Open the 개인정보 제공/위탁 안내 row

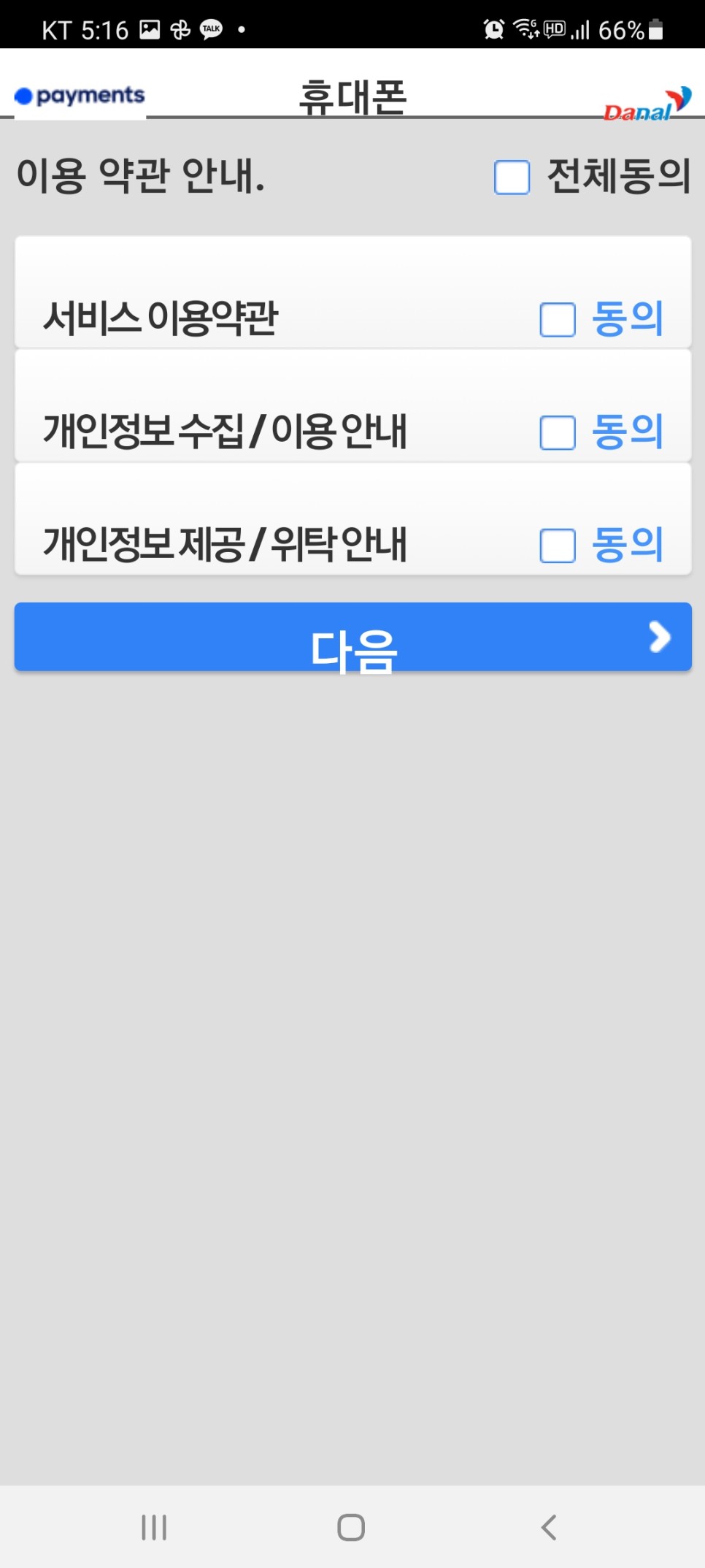[225, 544]
